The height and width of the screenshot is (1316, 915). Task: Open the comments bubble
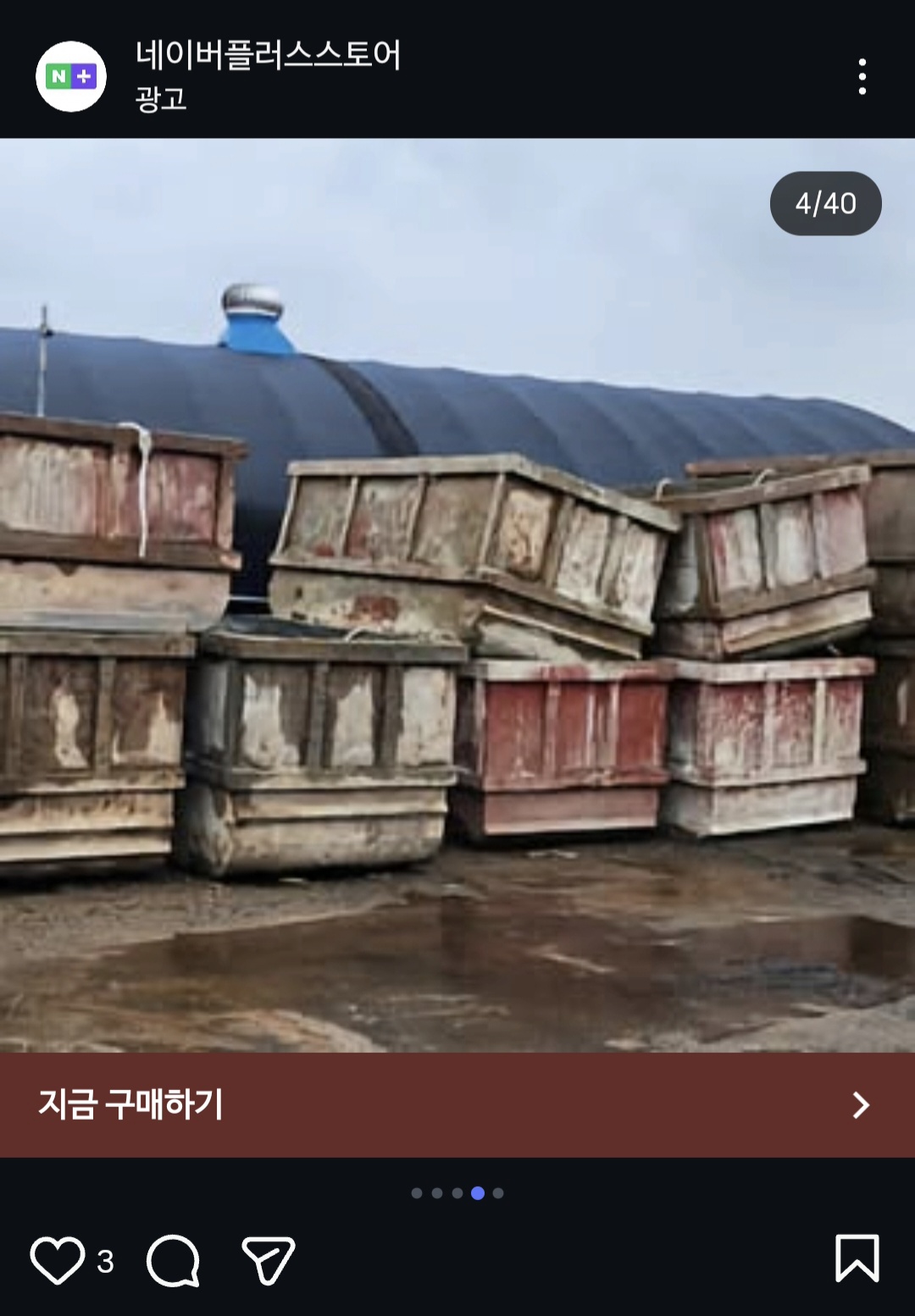point(174,1260)
